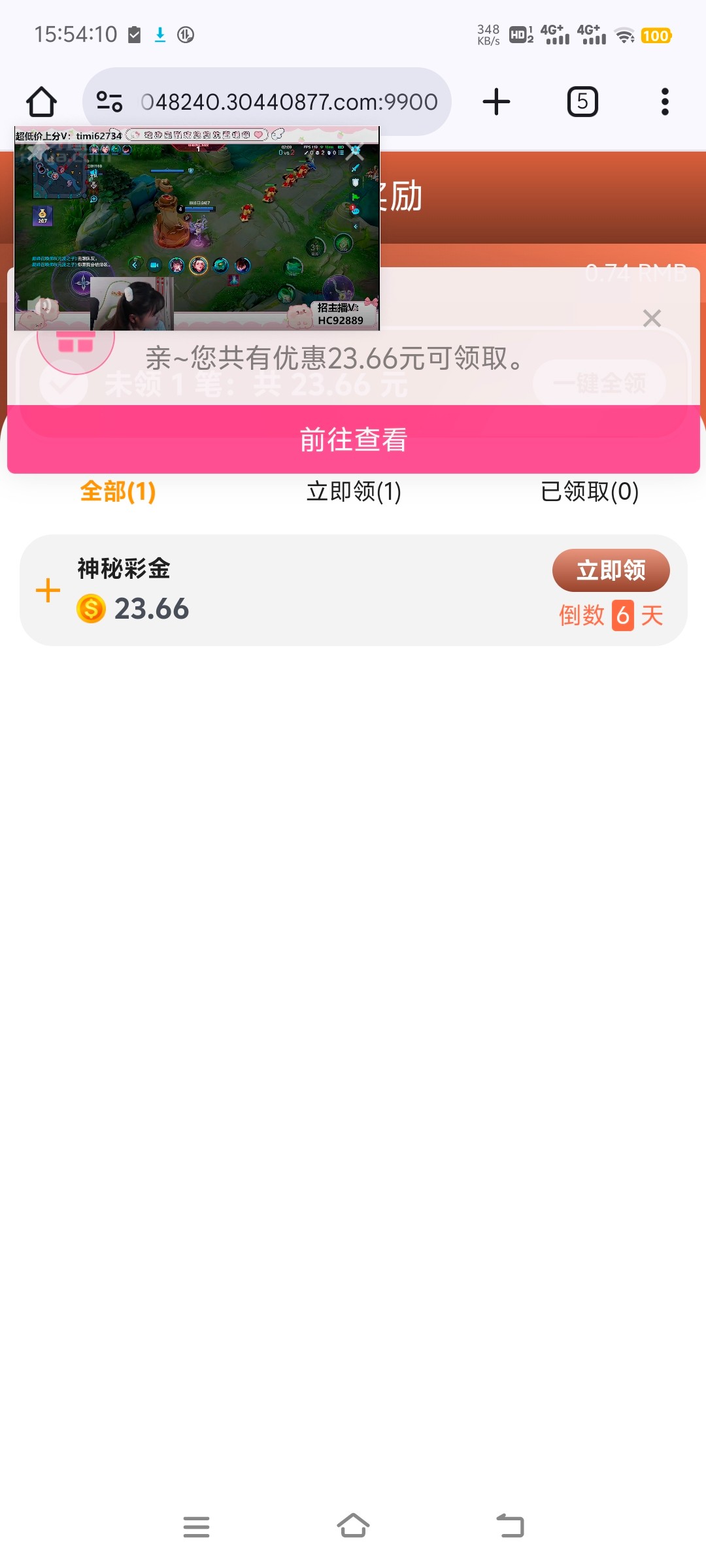Image resolution: width=706 pixels, height=1568 pixels.
Task: Tap the URL address bar
Action: (x=267, y=102)
